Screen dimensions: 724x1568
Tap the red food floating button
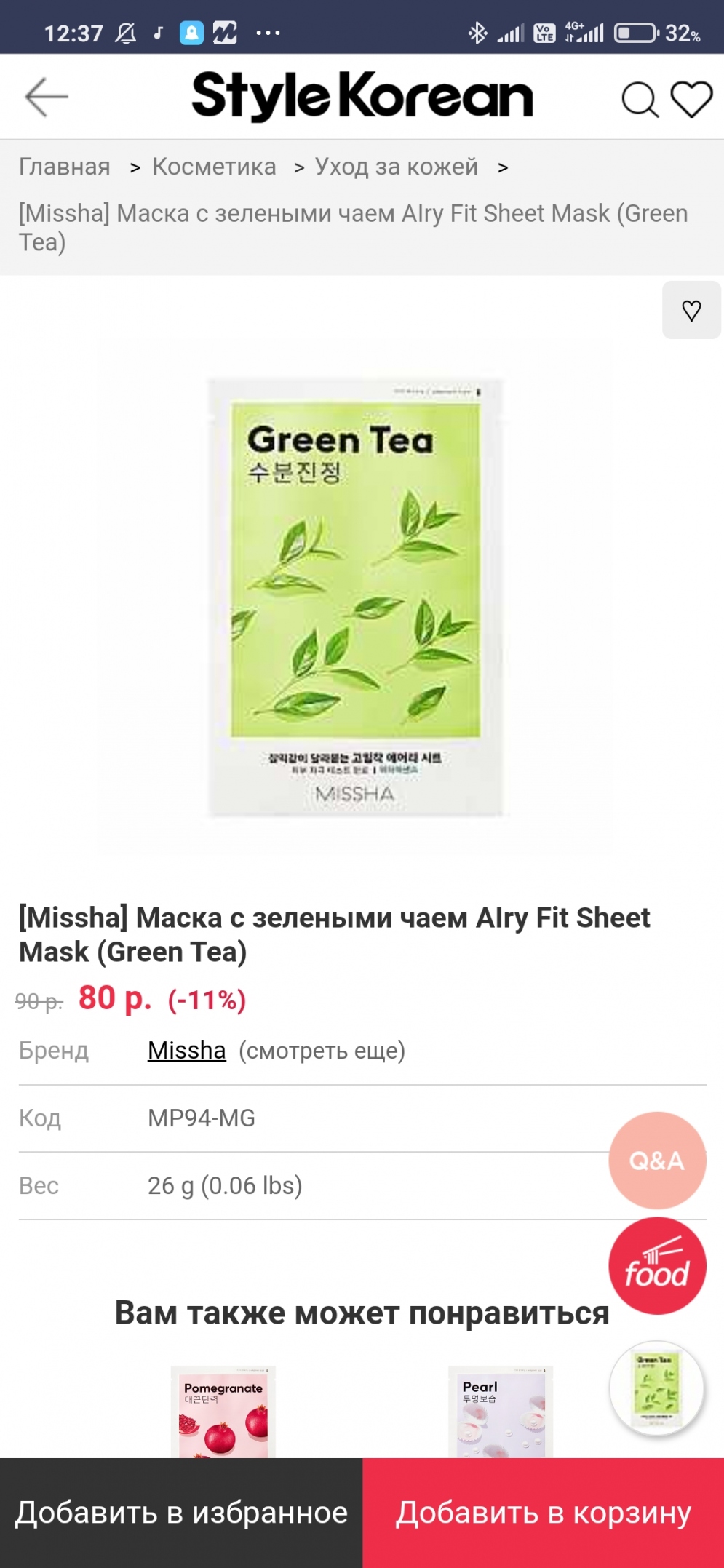(657, 1266)
